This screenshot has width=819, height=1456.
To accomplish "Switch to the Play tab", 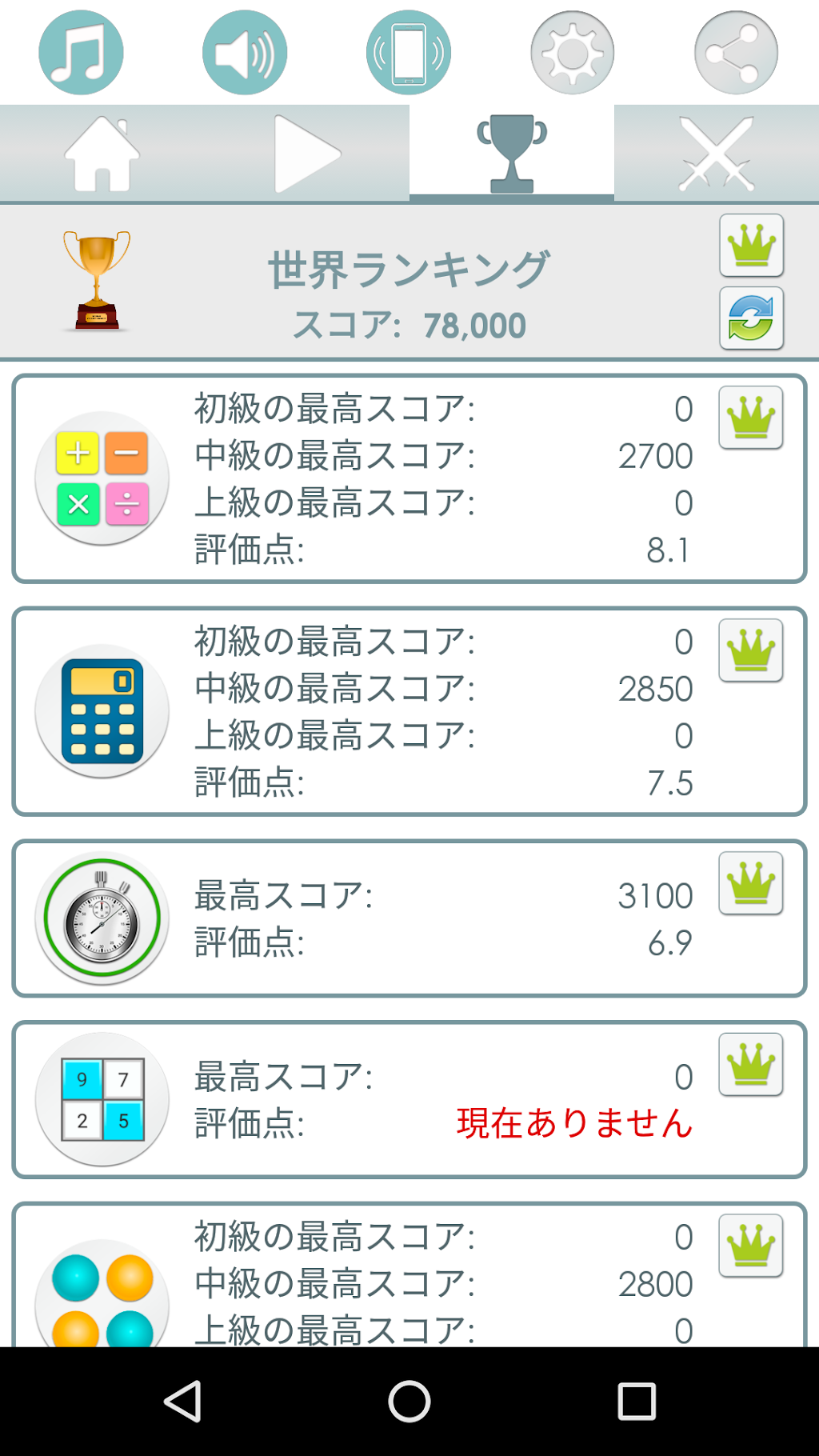I will coord(307,154).
